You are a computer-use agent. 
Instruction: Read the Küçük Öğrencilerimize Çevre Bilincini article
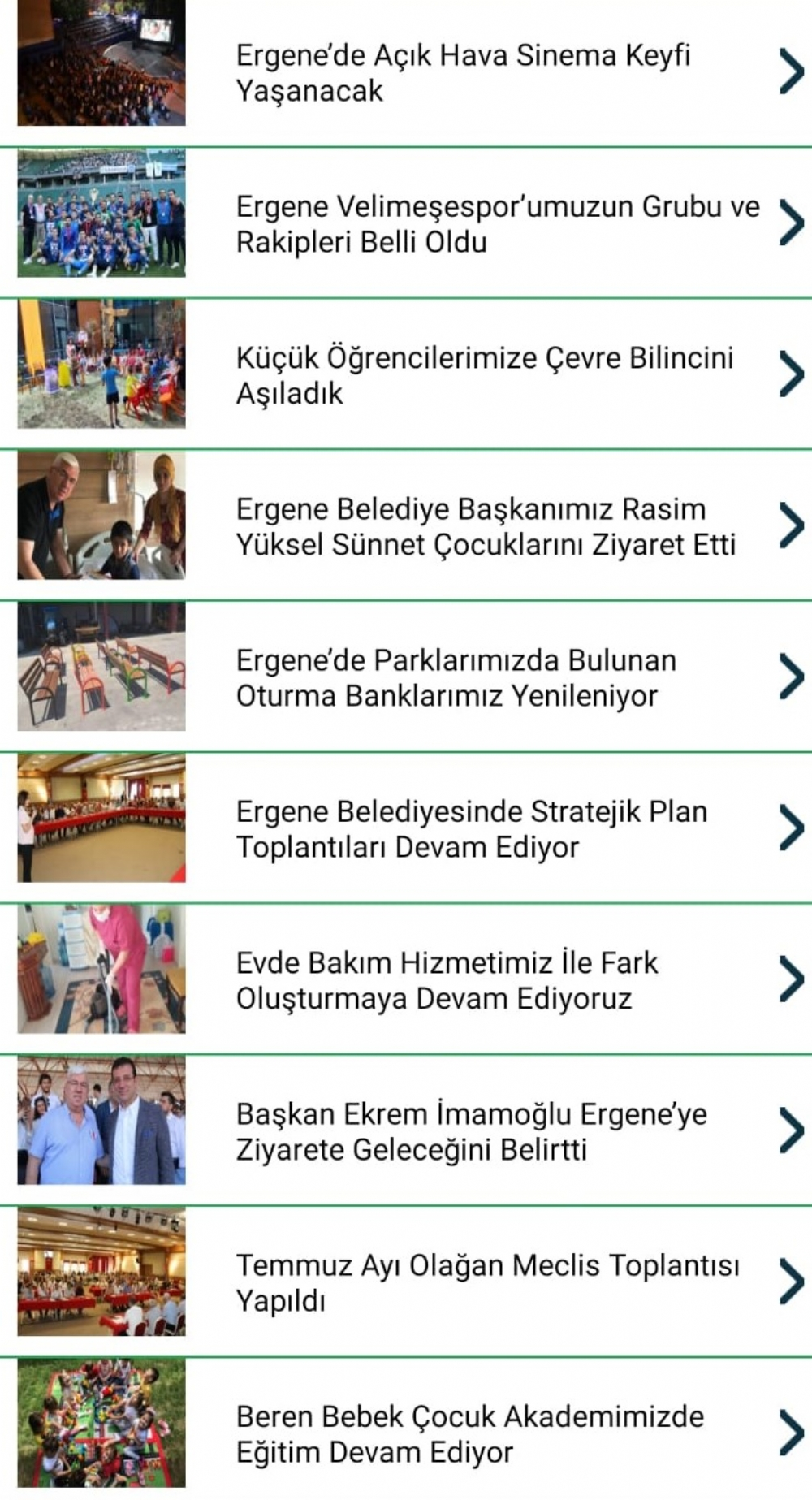coord(406,374)
